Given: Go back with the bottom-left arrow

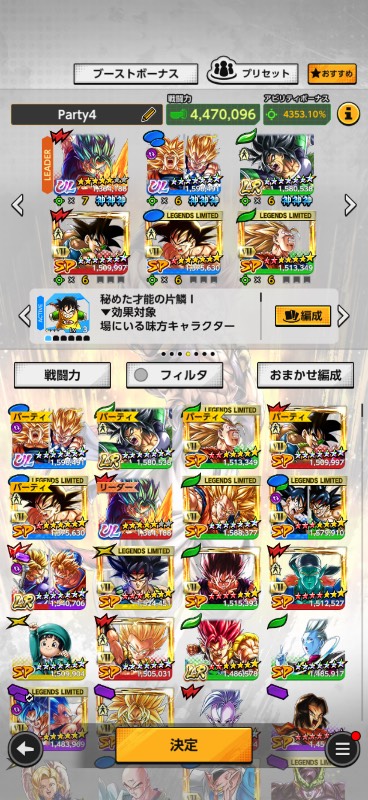Looking at the screenshot, I should 26,749.
